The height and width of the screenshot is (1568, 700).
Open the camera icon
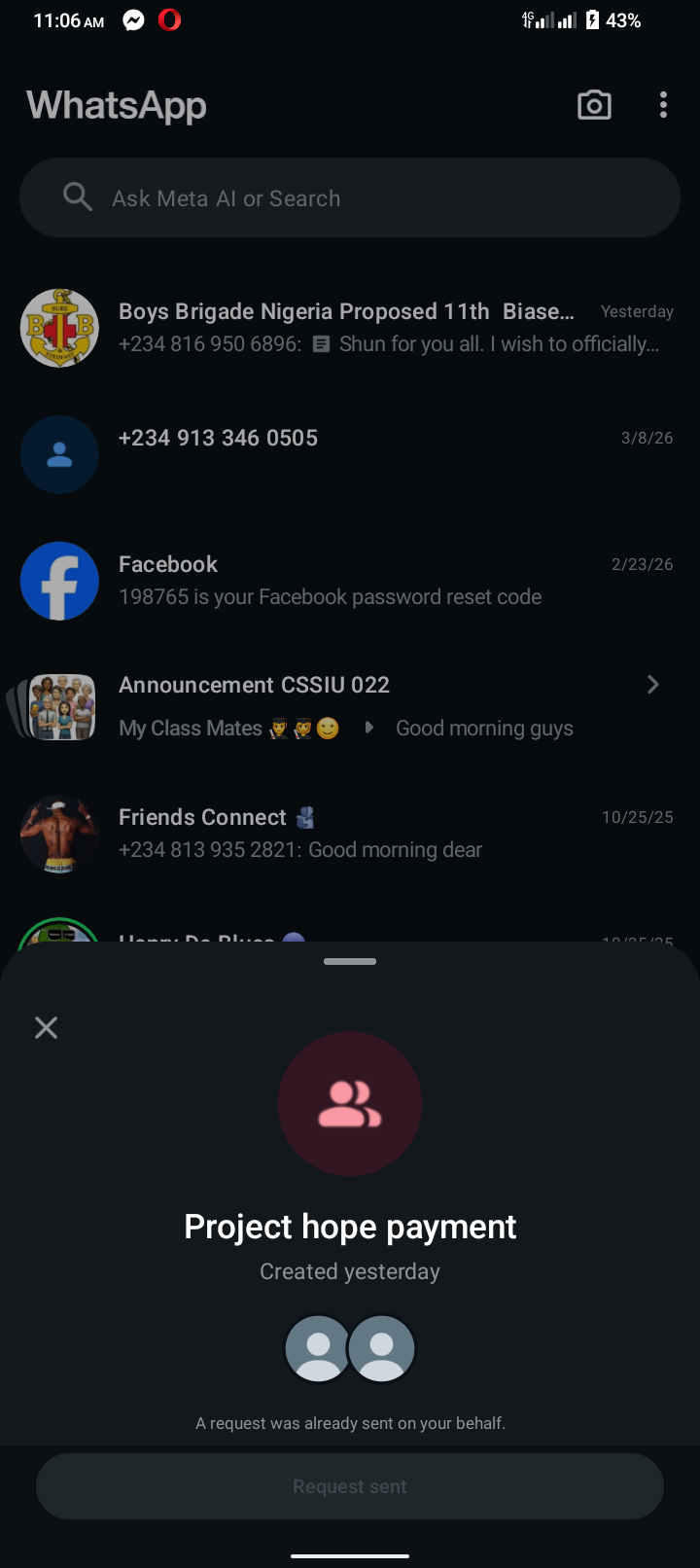pos(594,105)
